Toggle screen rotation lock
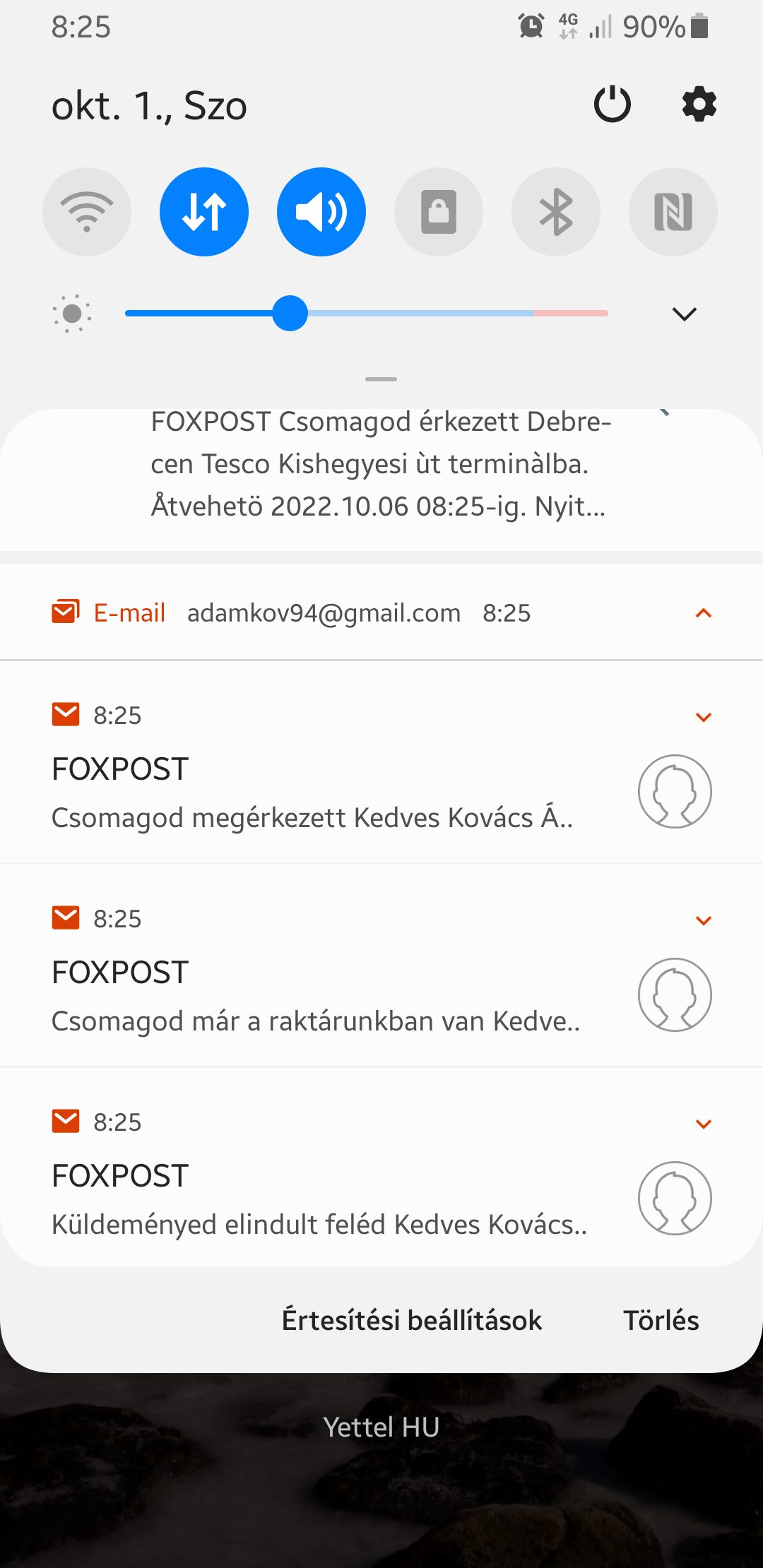 tap(439, 212)
